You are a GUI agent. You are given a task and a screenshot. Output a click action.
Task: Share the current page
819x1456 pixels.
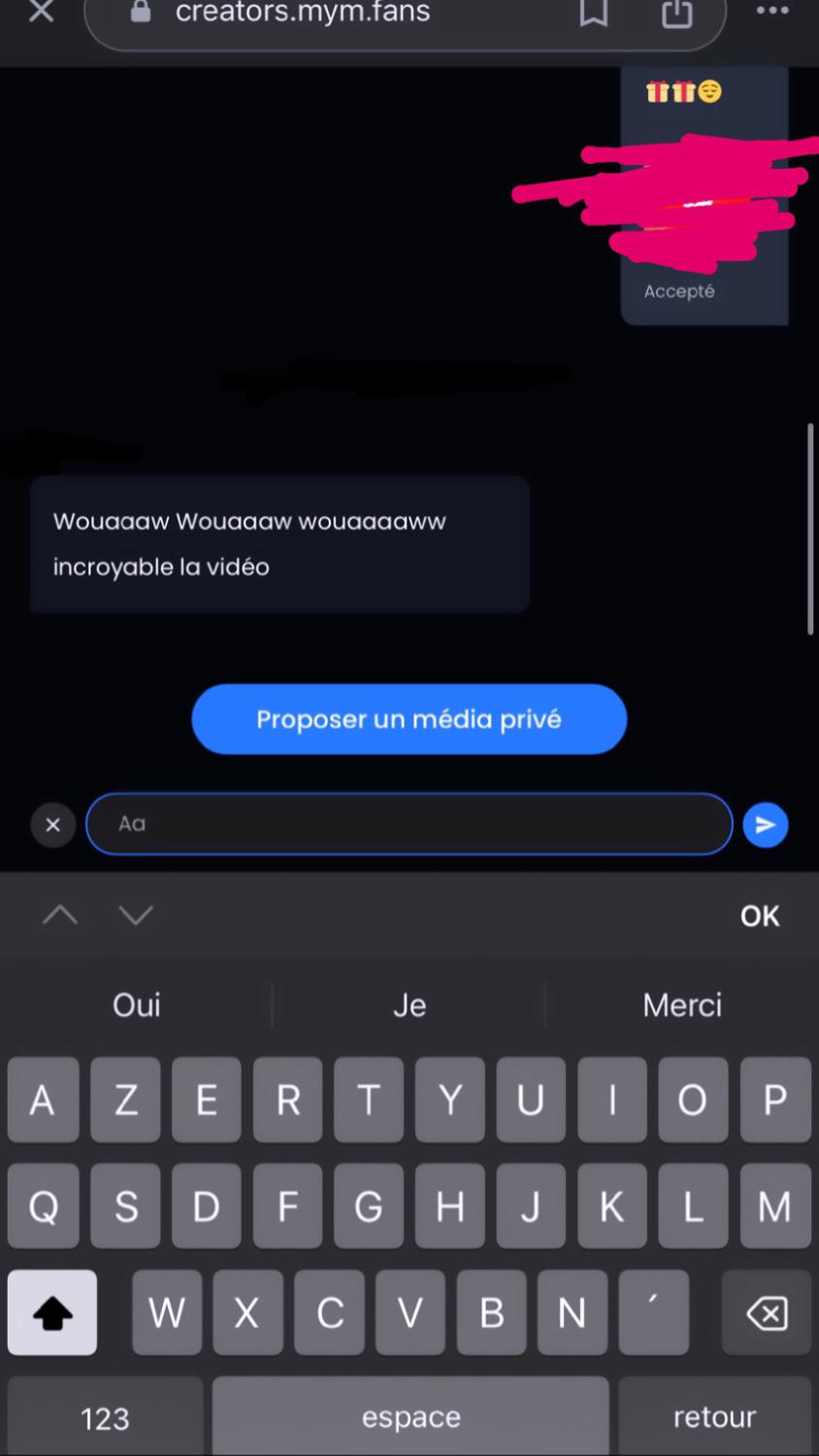(676, 13)
